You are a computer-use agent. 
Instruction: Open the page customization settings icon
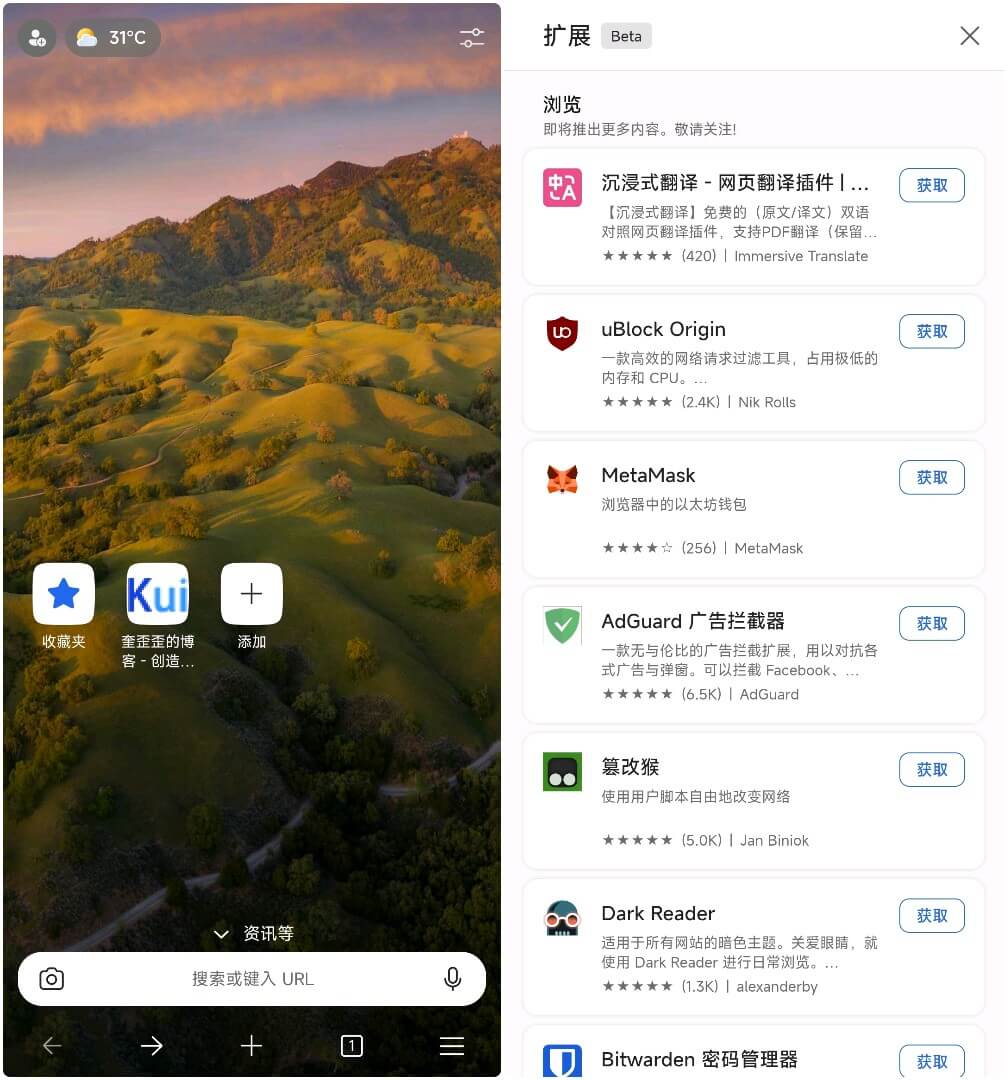pyautogui.click(x=471, y=38)
